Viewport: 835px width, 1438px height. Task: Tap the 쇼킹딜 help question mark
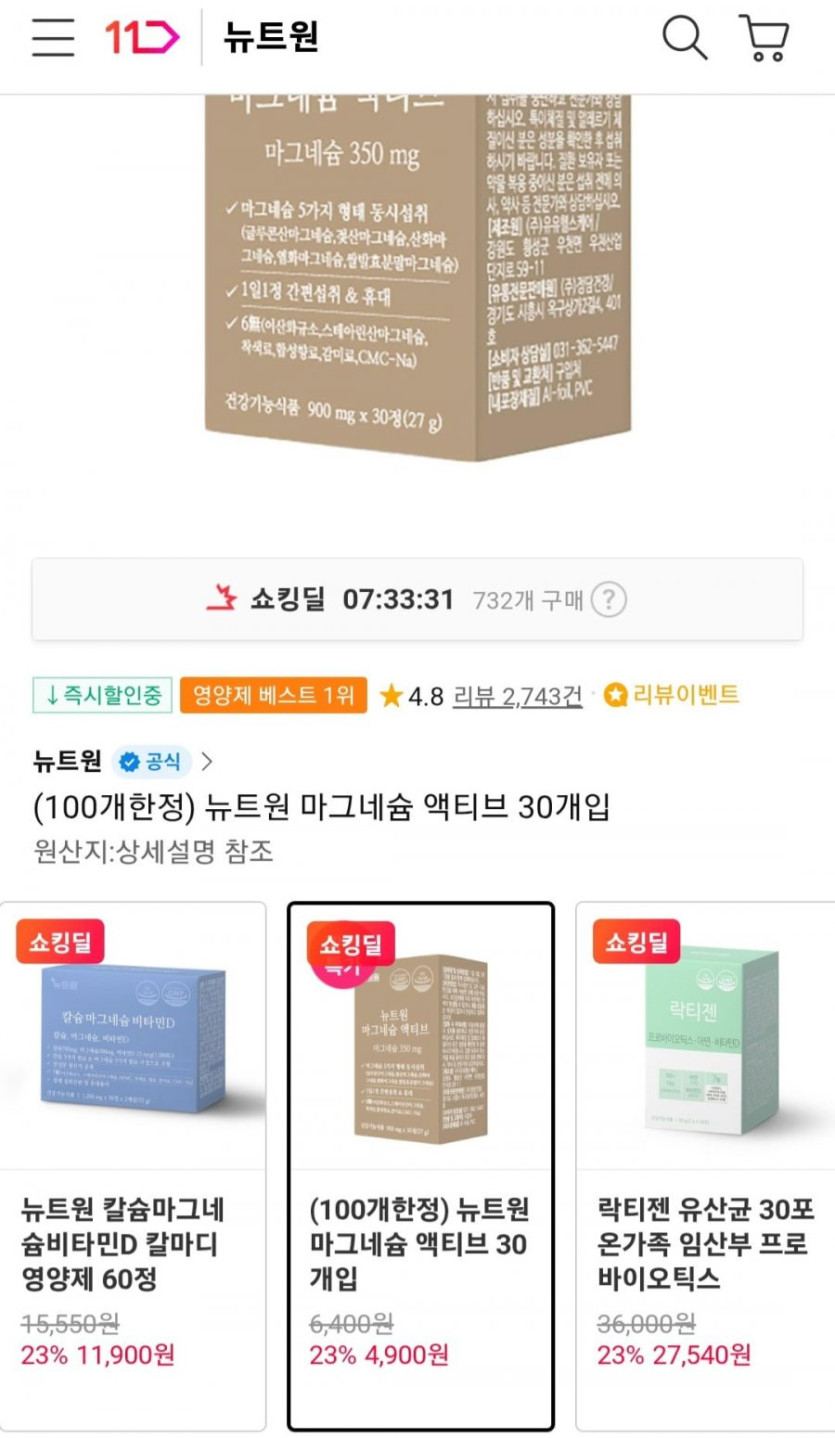(608, 600)
